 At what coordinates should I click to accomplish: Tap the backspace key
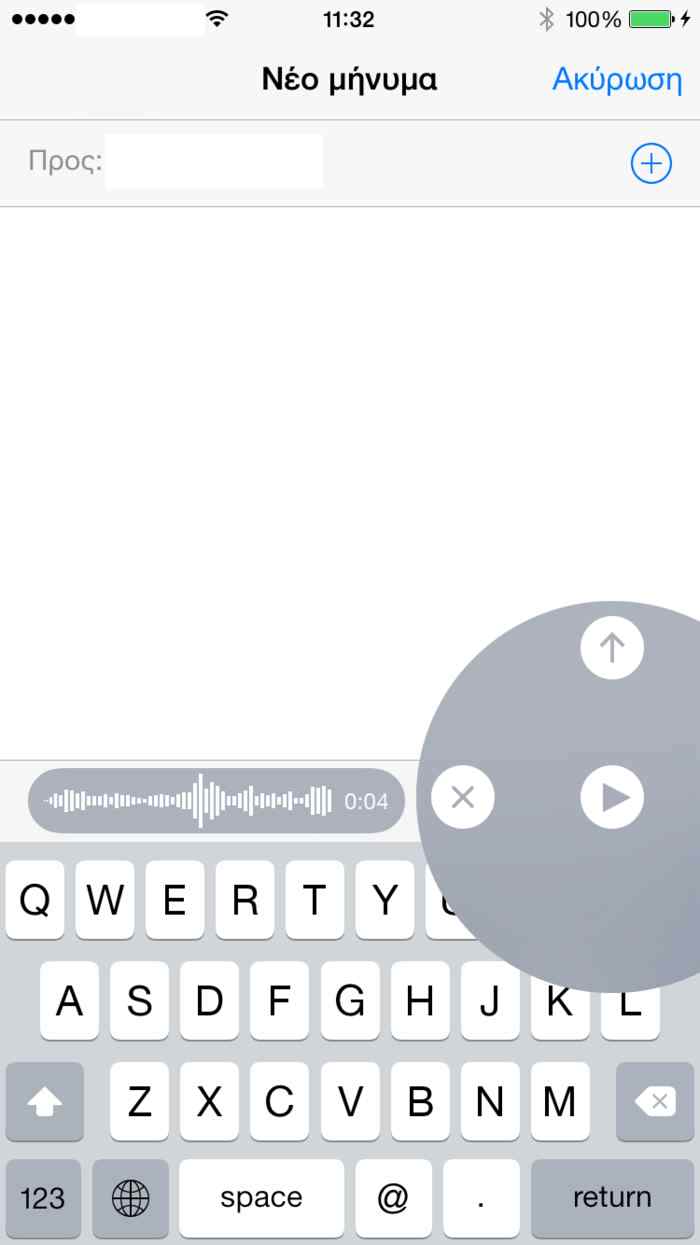click(655, 1102)
